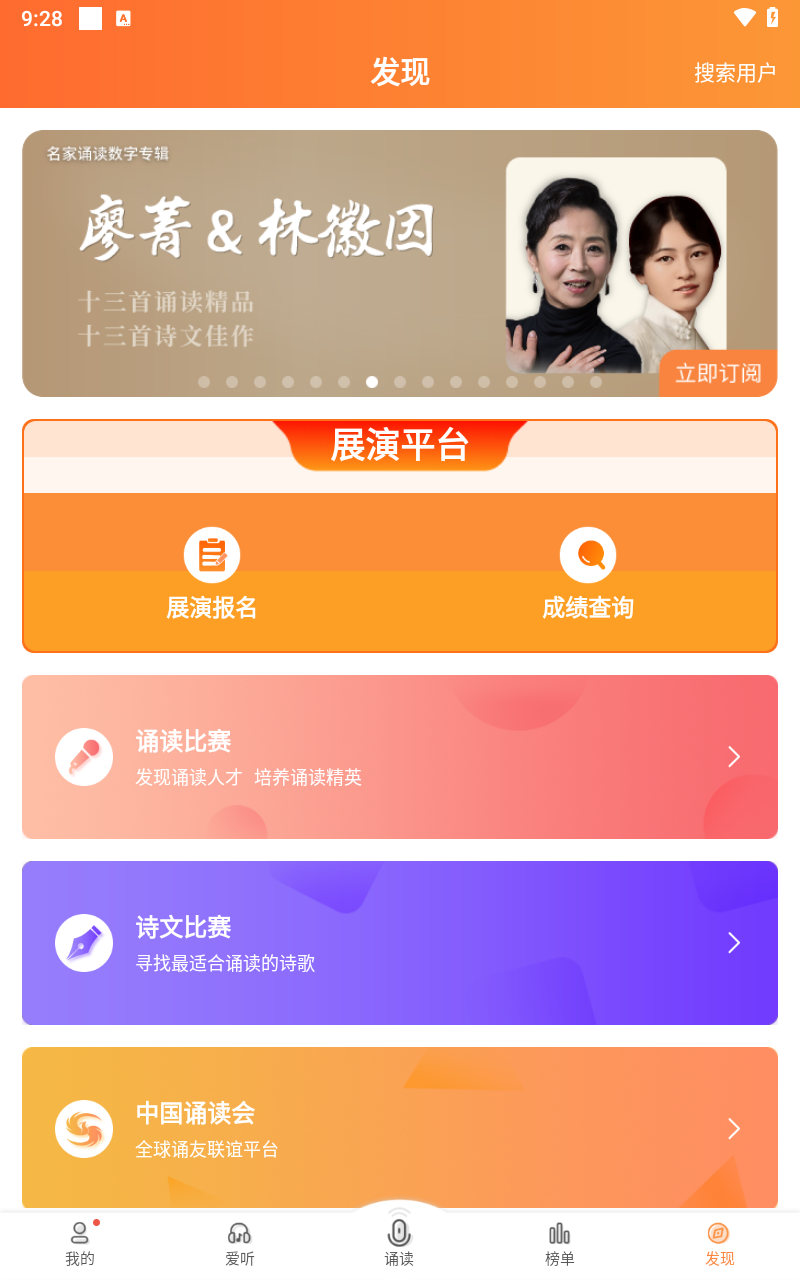
Task: Tap the 成绩查询 magnifier icon
Action: (589, 554)
